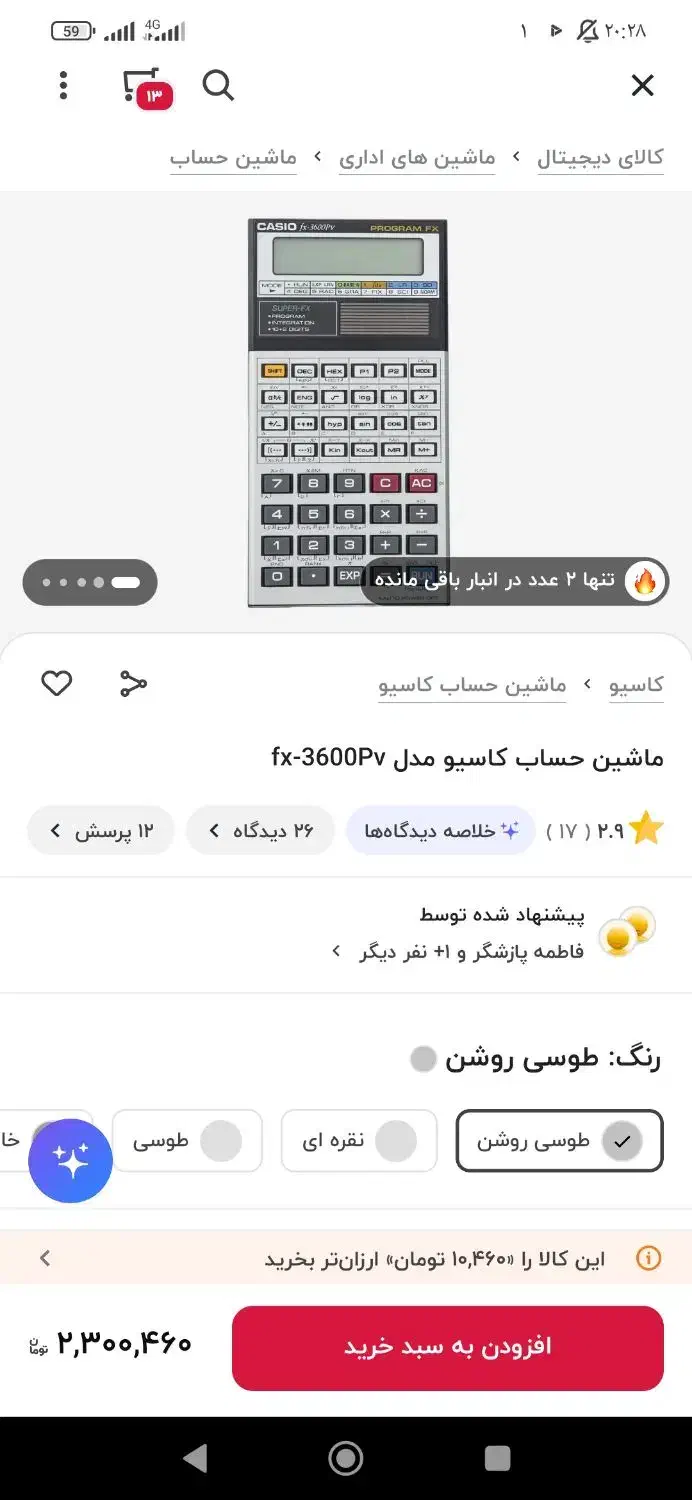The width and height of the screenshot is (692, 1500).
Task: Close the product page
Action: pyautogui.click(x=642, y=86)
